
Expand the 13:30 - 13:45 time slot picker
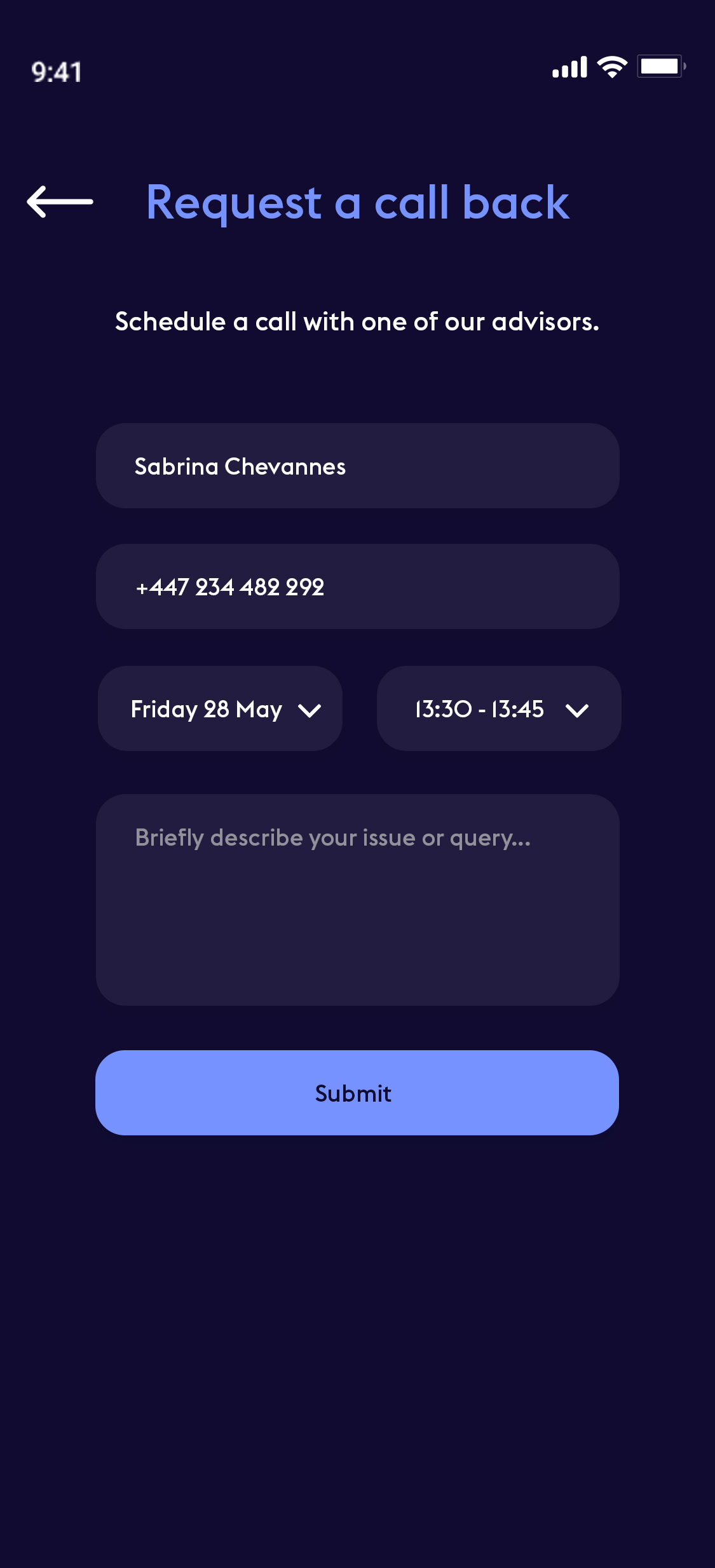tap(499, 708)
